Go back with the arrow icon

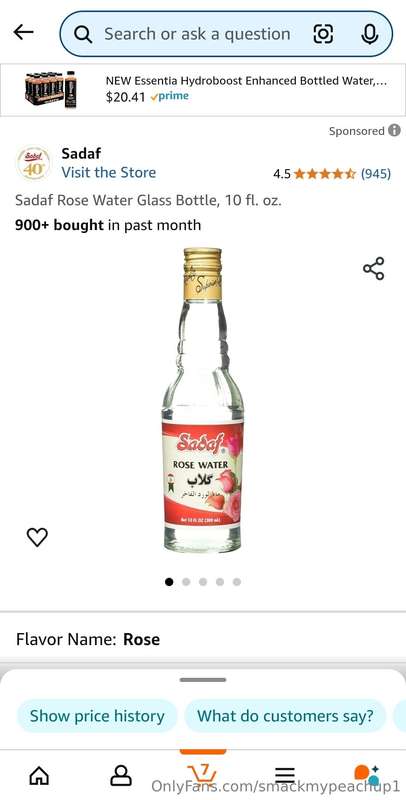tap(23, 33)
